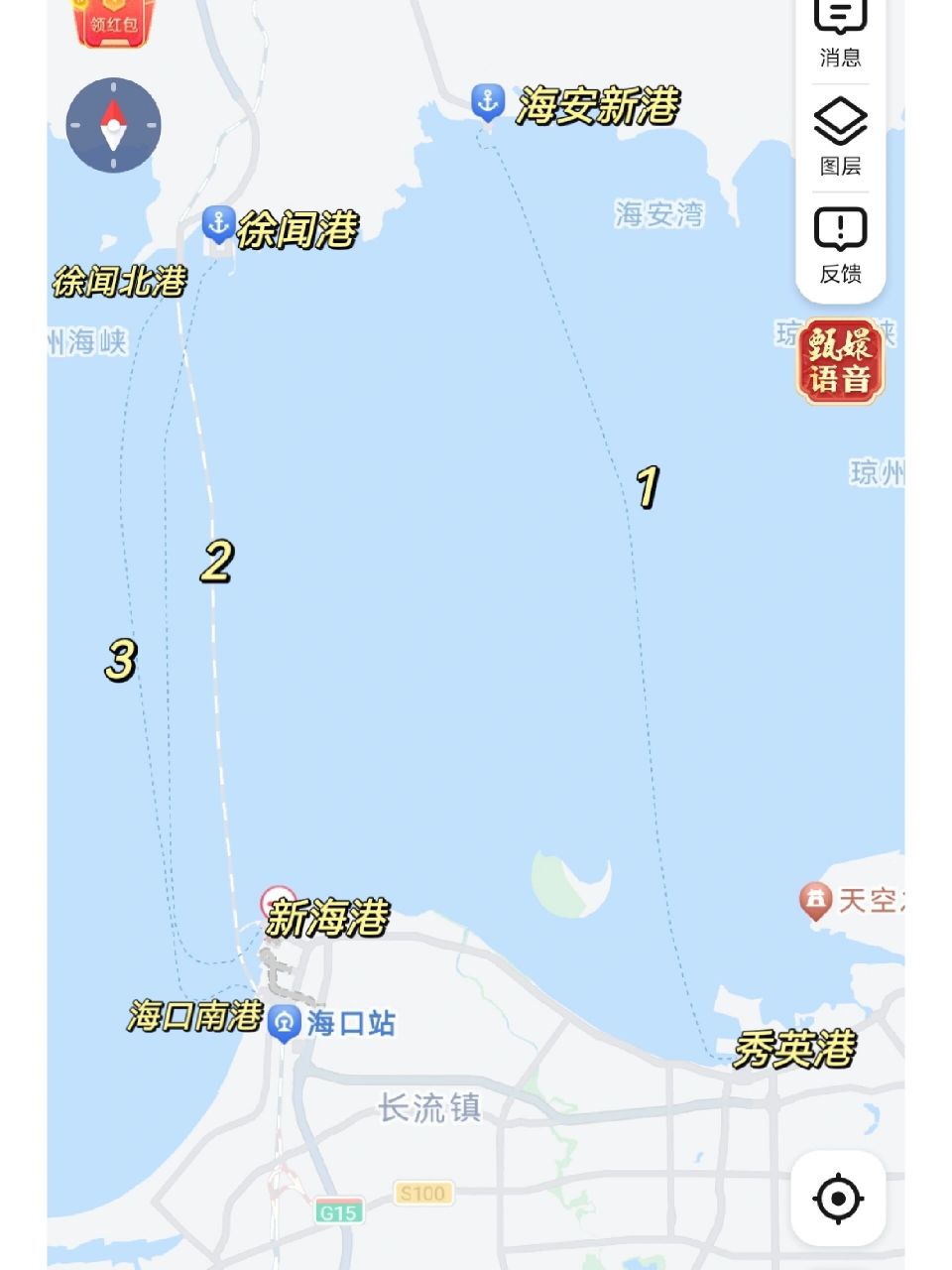The width and height of the screenshot is (952, 1270).
Task: Open the 图层 map layers selector
Action: point(838,134)
